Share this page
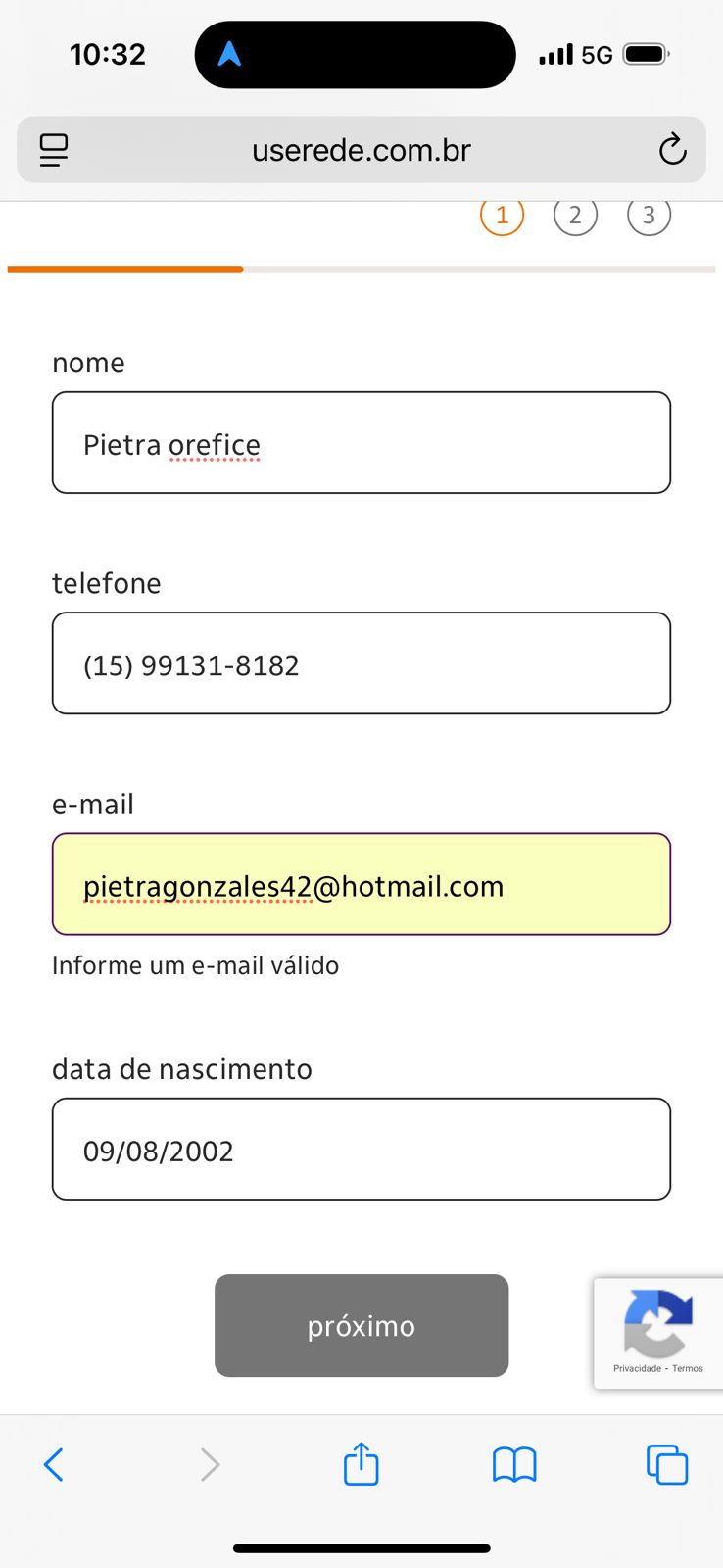 click(361, 1464)
